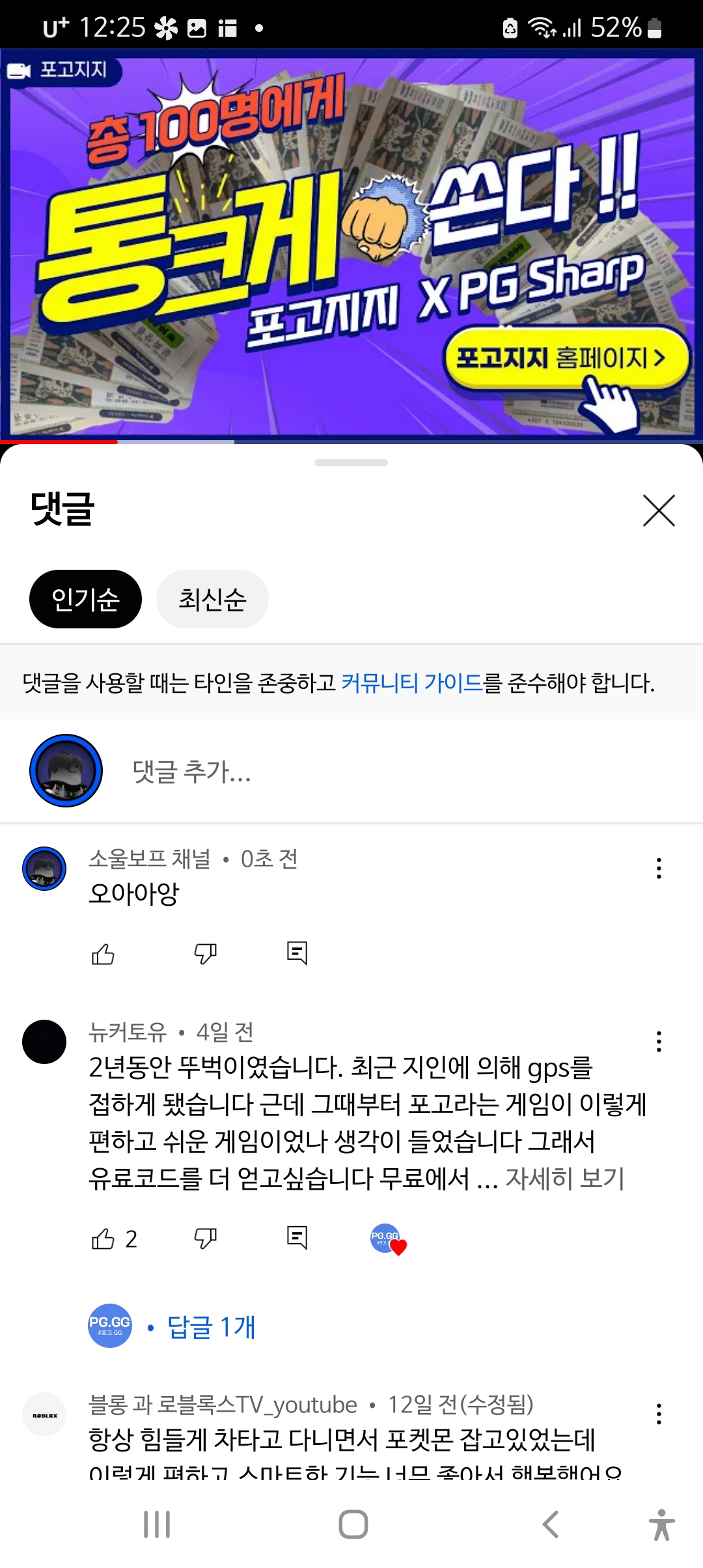The width and height of the screenshot is (703, 1568).
Task: Go back with the system back button
Action: point(550,1524)
